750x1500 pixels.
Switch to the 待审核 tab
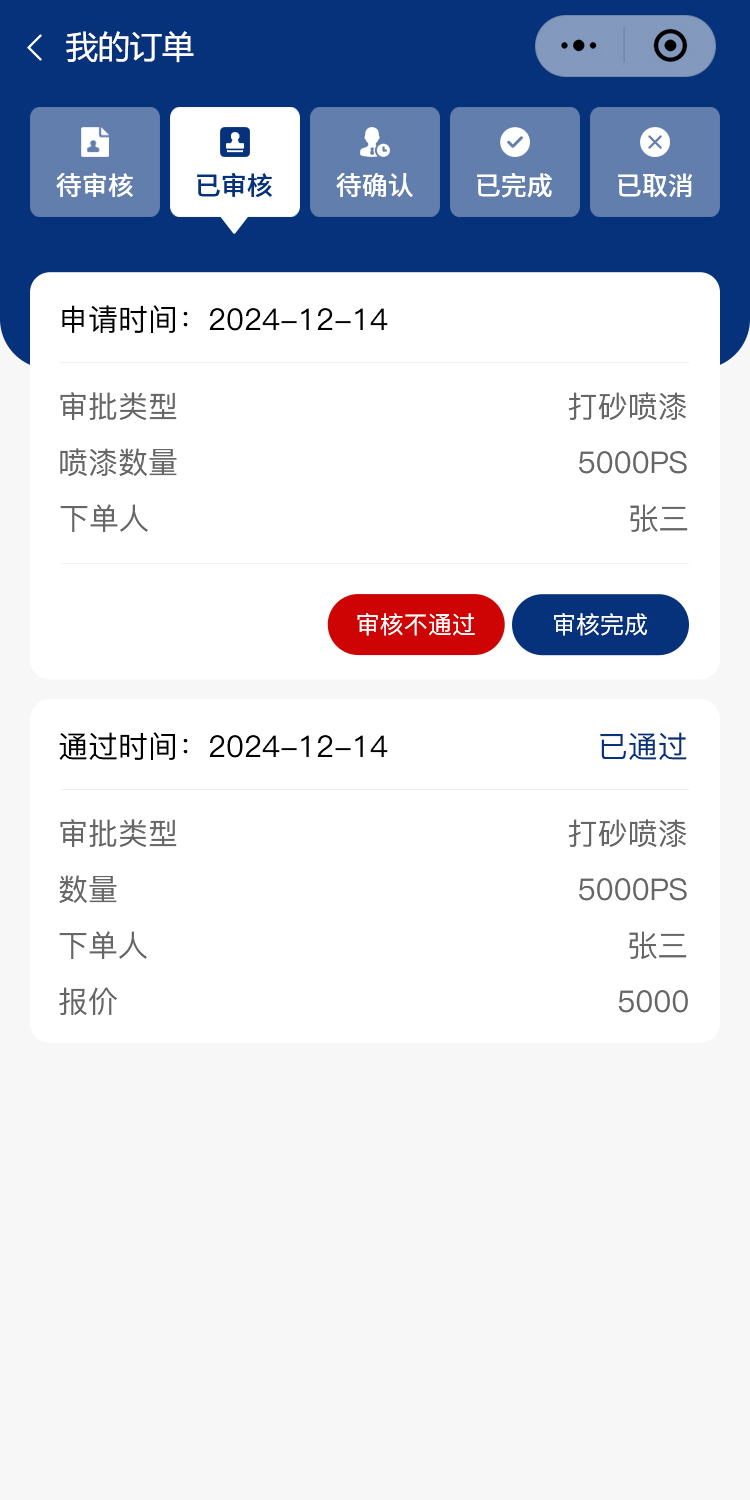pos(95,162)
